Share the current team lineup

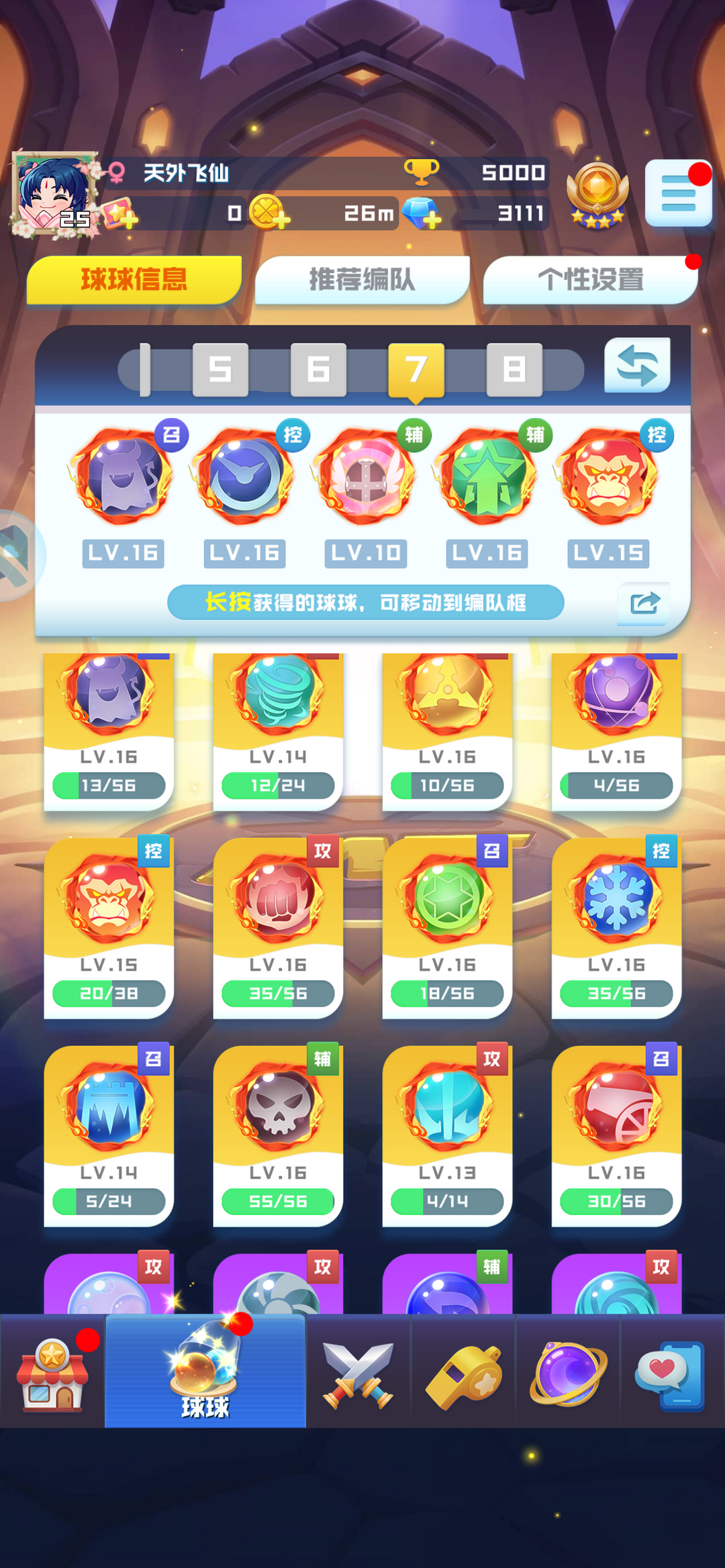[644, 604]
